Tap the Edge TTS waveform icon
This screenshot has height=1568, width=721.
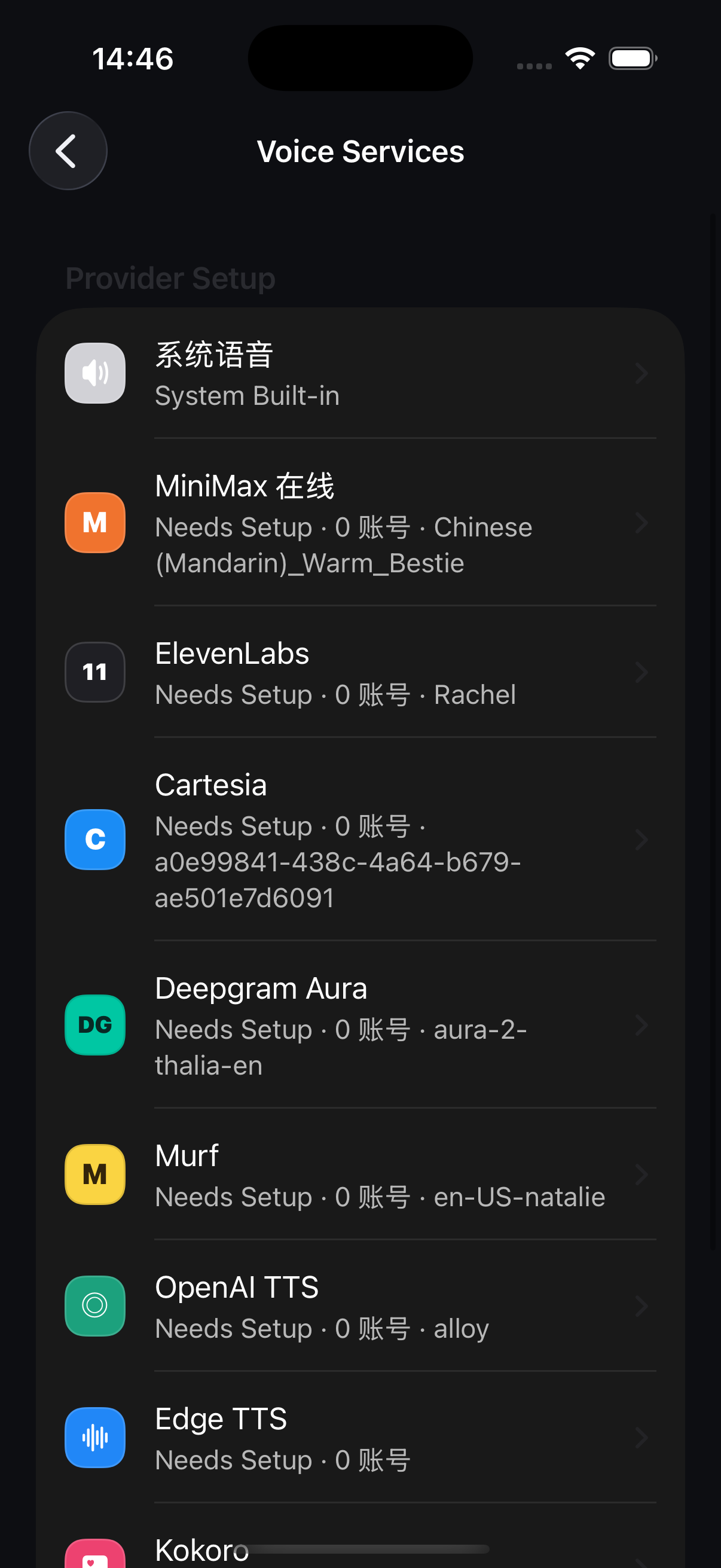(x=94, y=1438)
